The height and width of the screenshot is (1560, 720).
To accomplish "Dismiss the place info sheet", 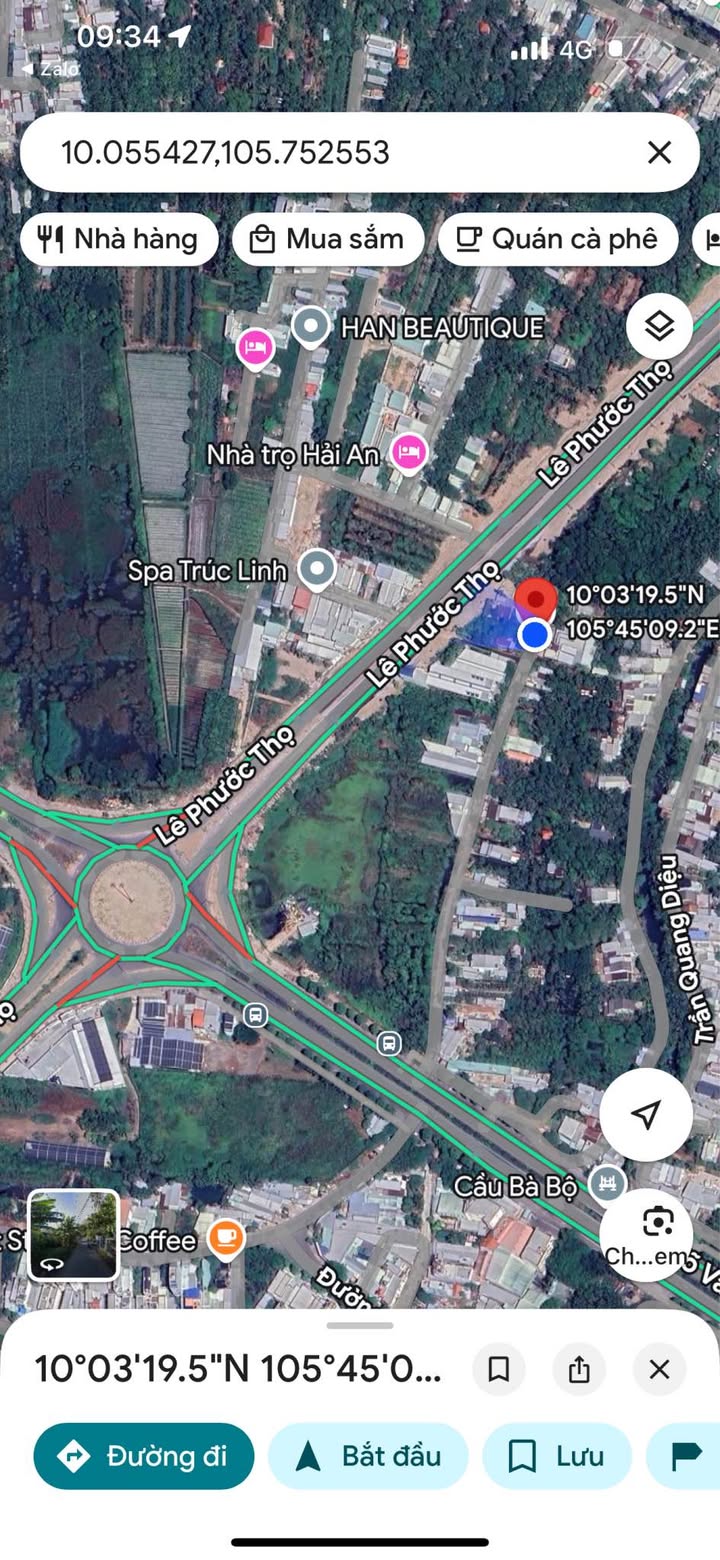I will coord(659,1369).
